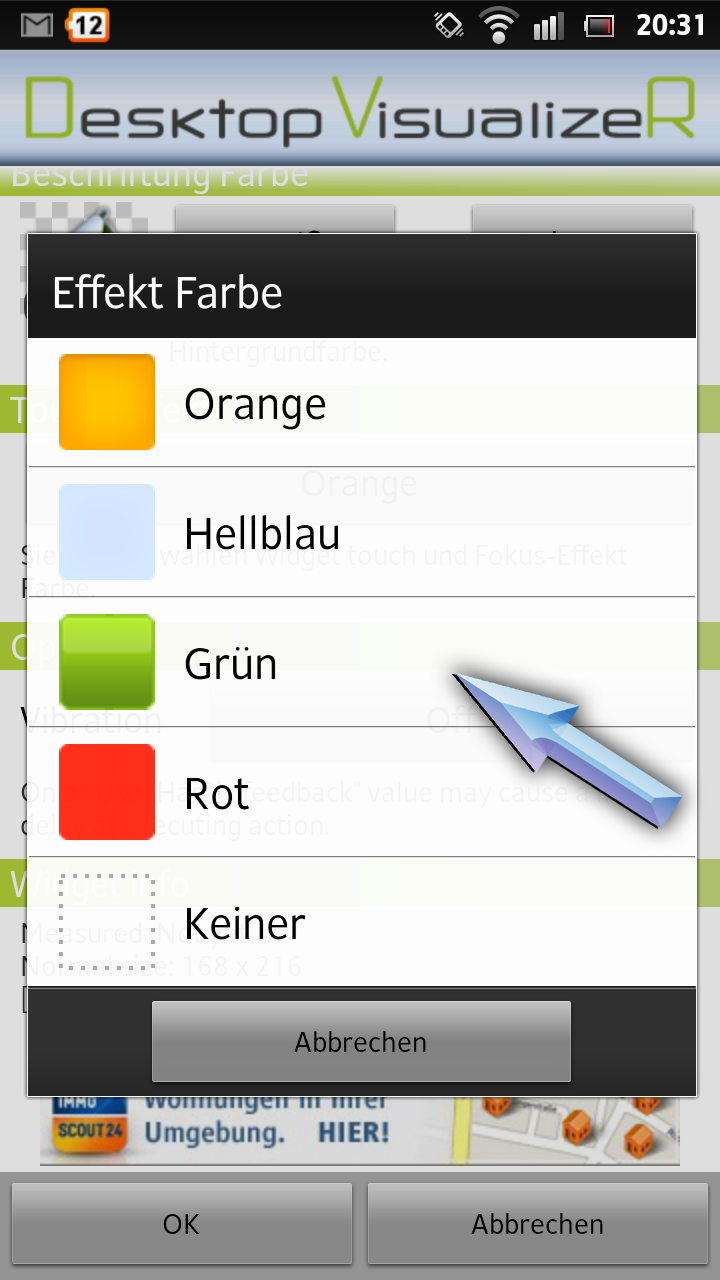Tap Abbrechen inside the Effekt Farbe dialog

coord(361,1042)
